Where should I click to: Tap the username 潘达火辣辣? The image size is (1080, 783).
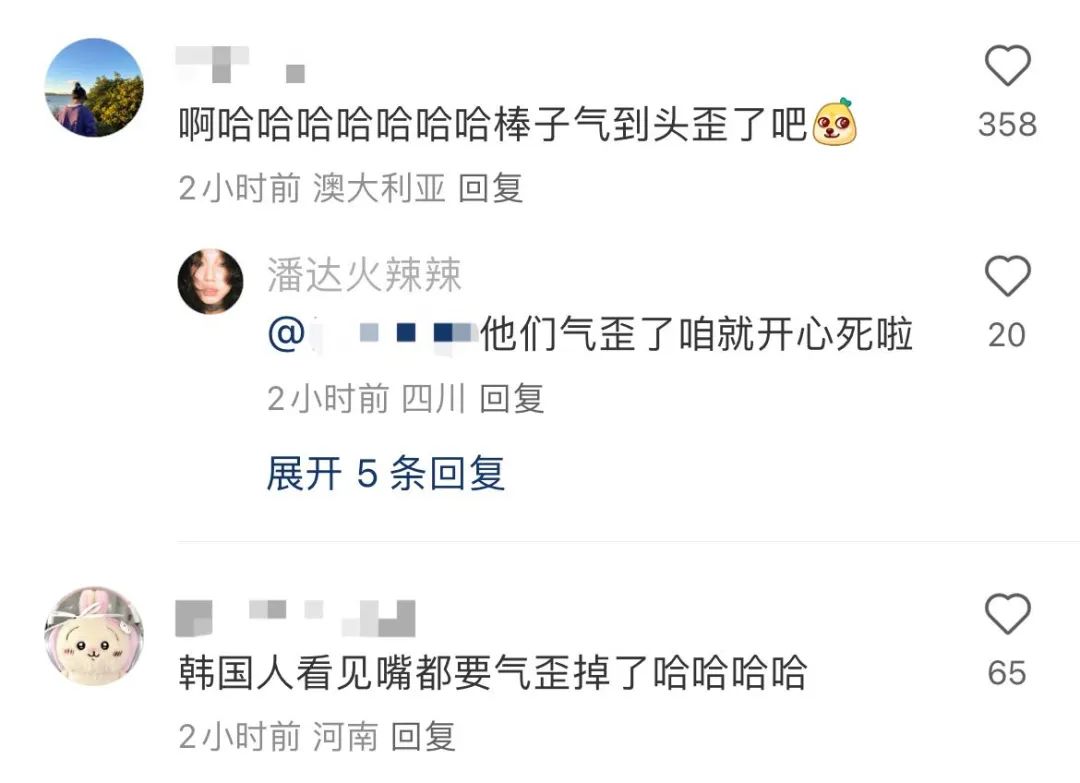tap(364, 275)
